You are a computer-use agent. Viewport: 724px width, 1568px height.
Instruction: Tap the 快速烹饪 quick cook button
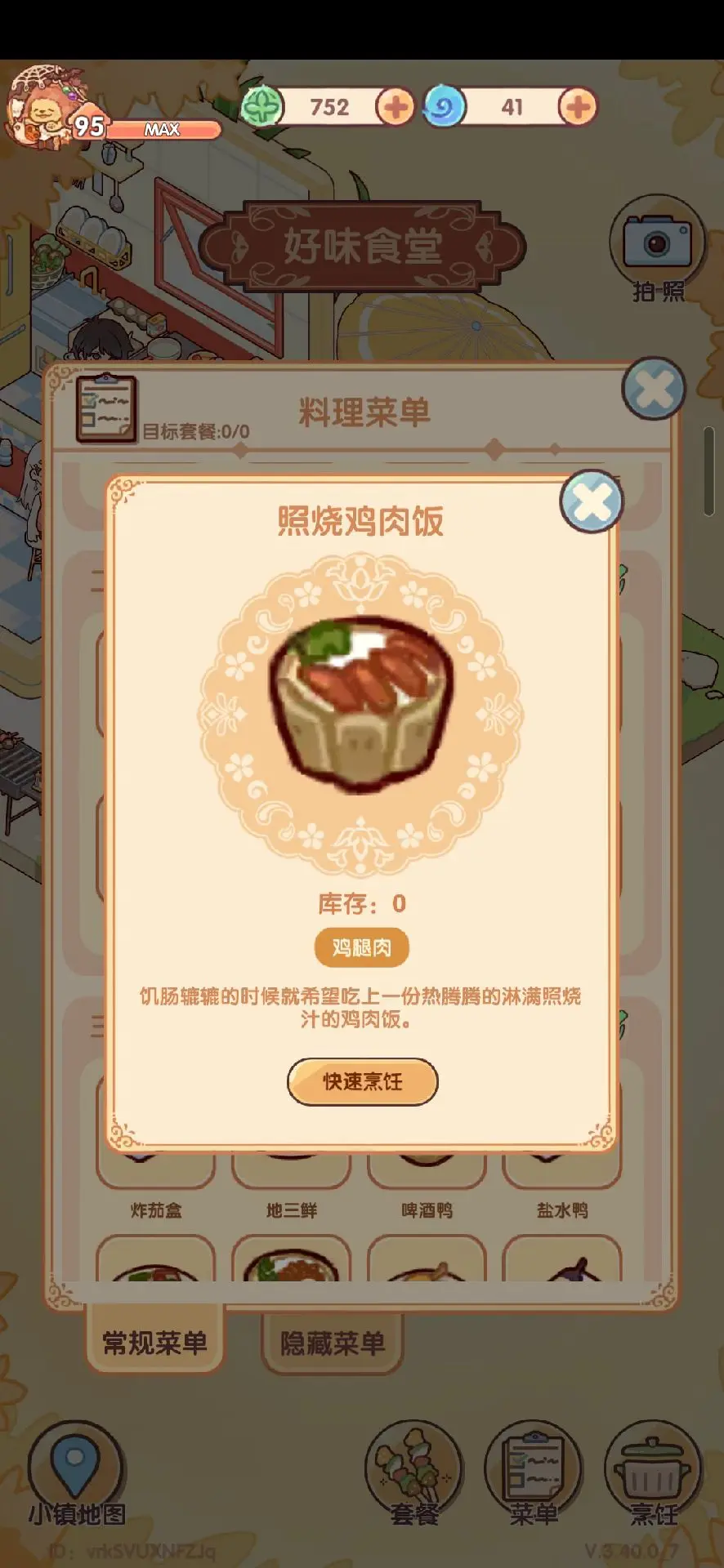[362, 1081]
